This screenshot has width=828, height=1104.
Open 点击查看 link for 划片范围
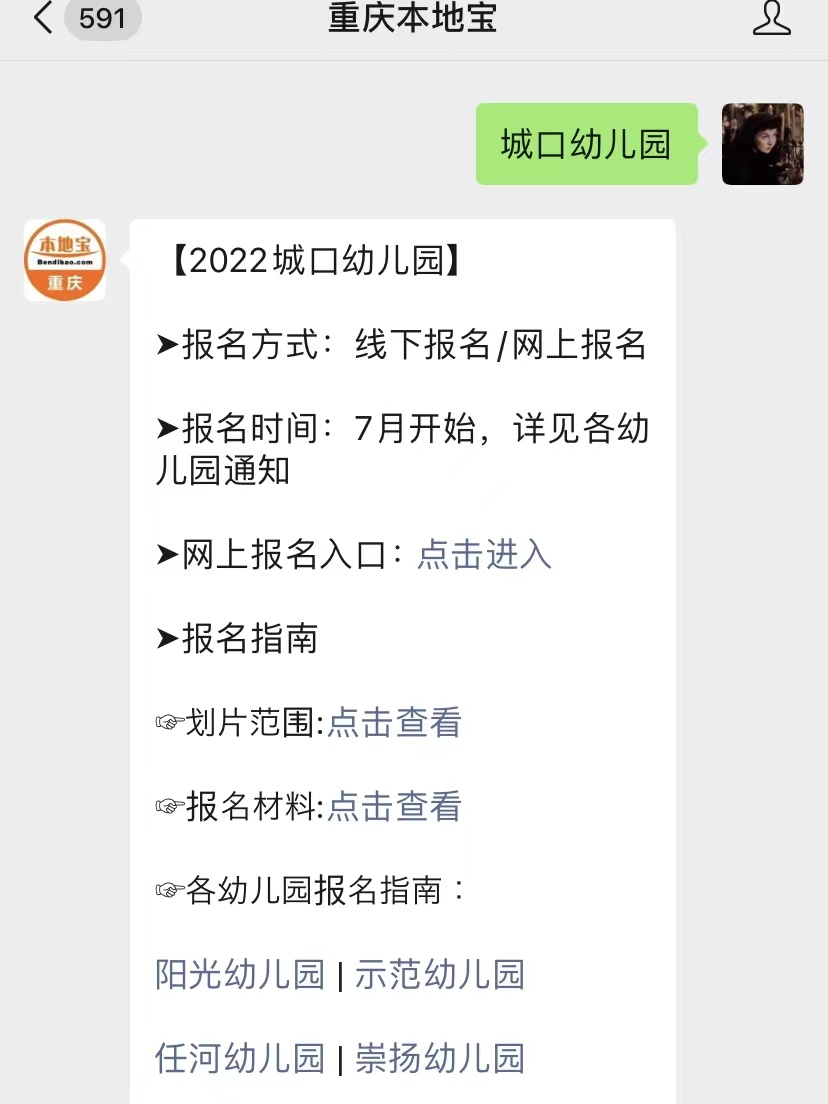394,722
